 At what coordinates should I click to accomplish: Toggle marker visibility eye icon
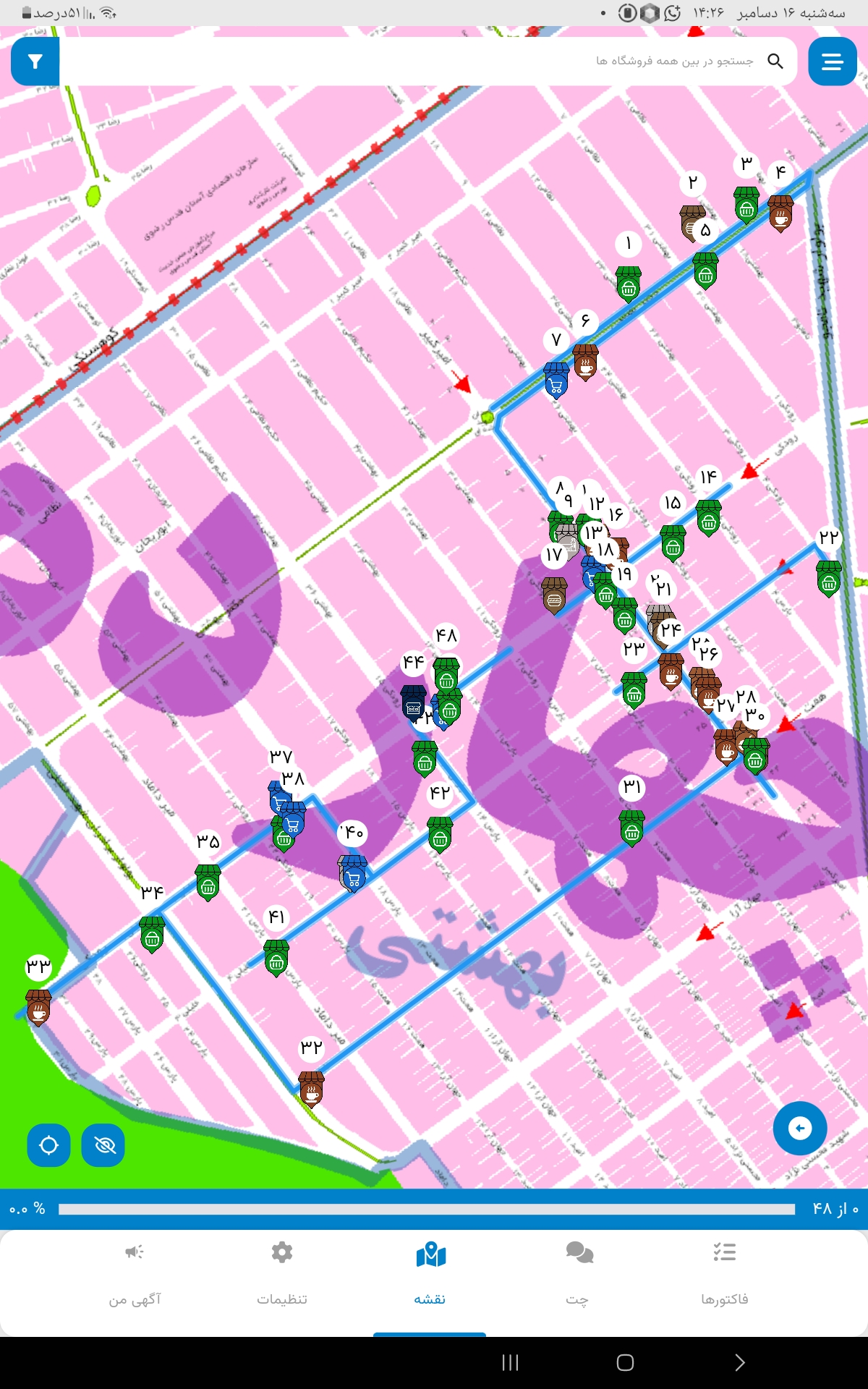point(103,1145)
